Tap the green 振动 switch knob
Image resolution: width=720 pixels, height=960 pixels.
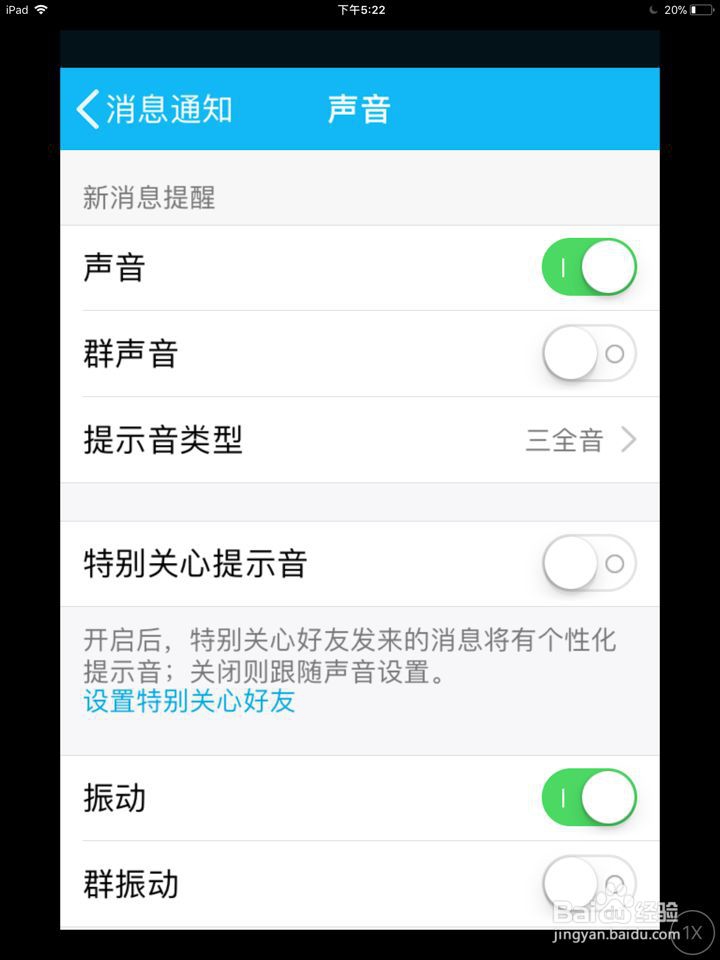606,797
